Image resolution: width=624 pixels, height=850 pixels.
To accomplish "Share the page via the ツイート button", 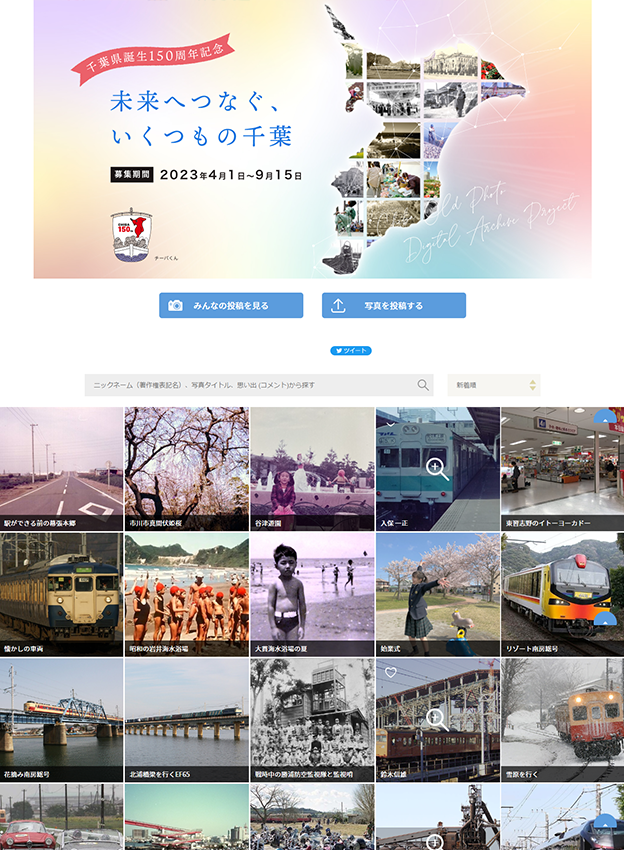I will click(x=351, y=351).
